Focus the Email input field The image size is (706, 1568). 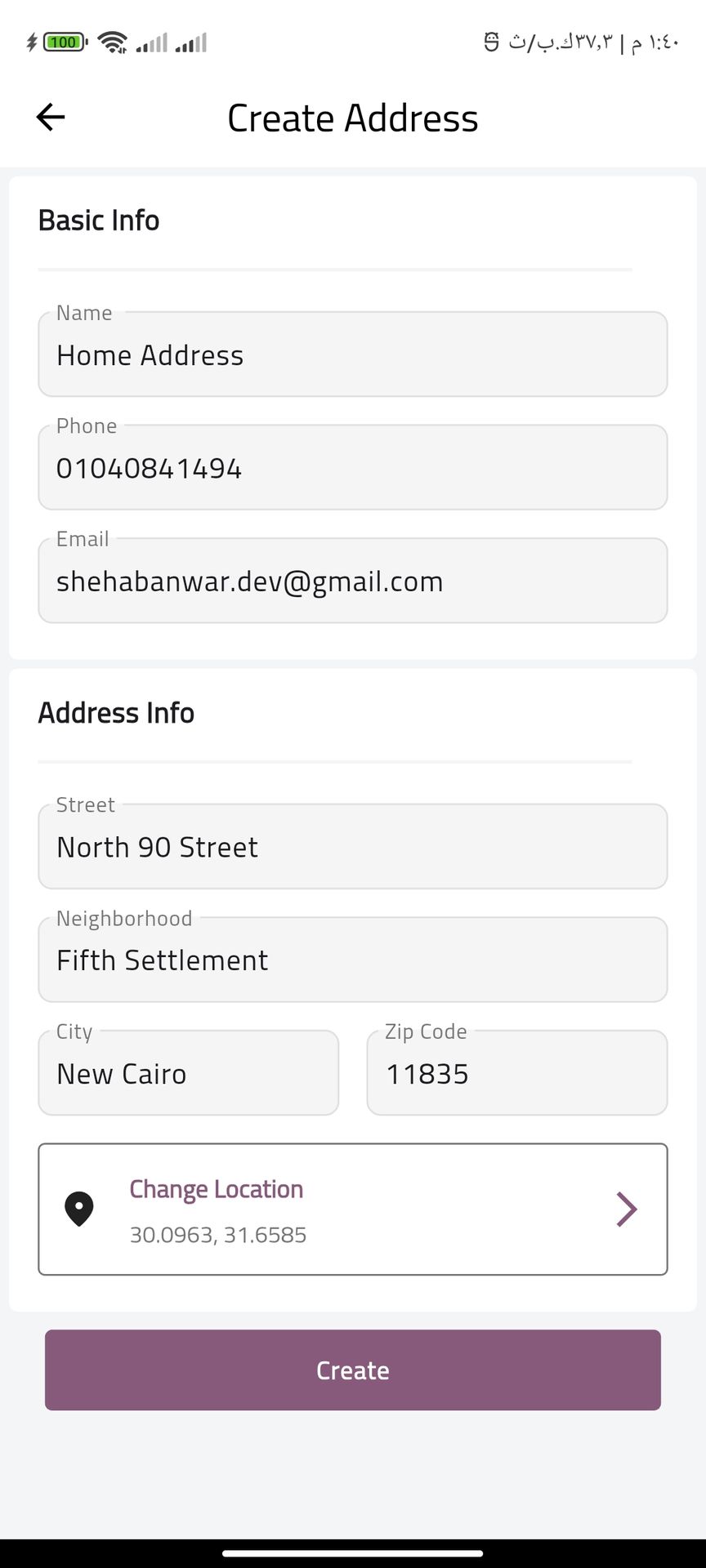[x=352, y=581]
